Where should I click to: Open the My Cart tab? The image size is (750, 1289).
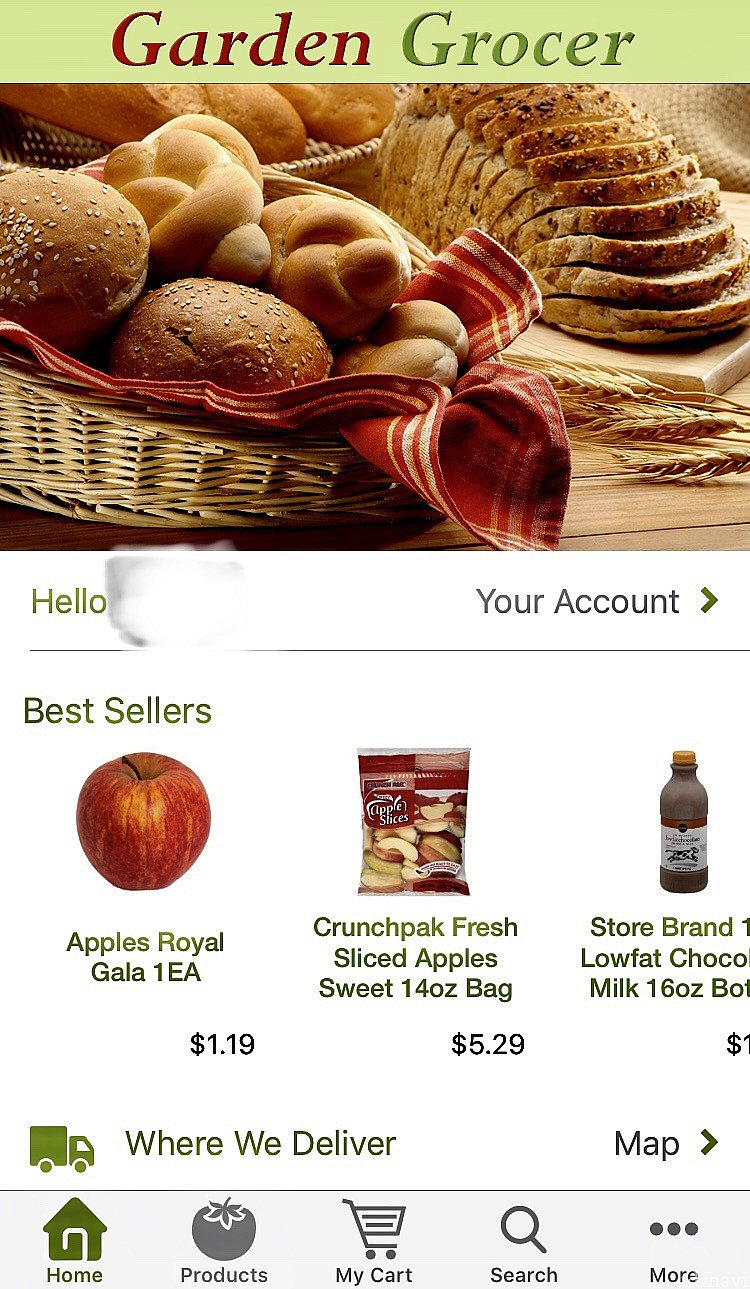coord(374,1241)
